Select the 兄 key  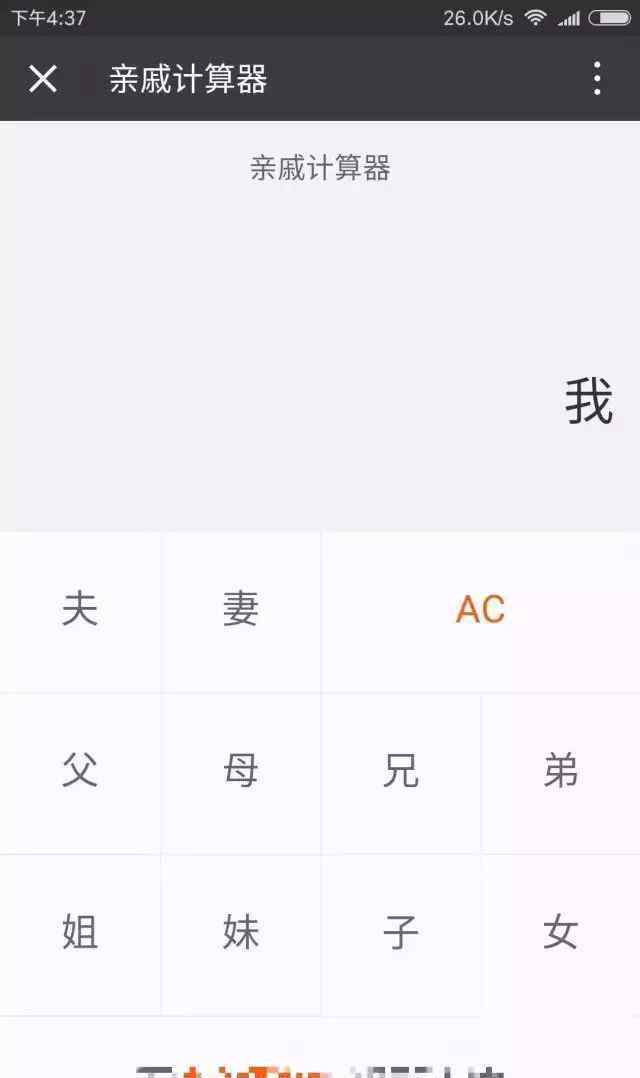point(400,771)
